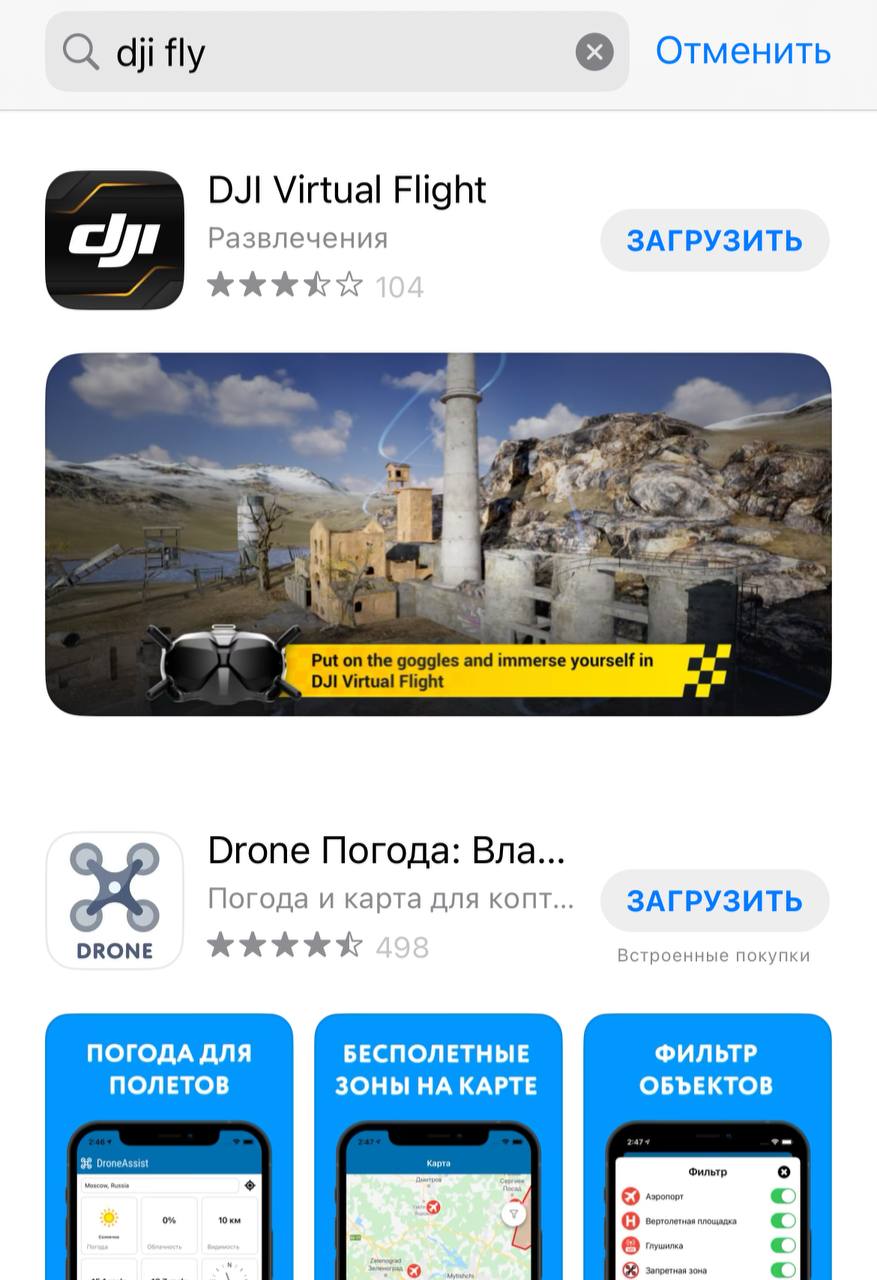Viewport: 877px width, 1280px height.
Task: Tap the Глушилка jammer icon in filter list
Action: point(628,1245)
